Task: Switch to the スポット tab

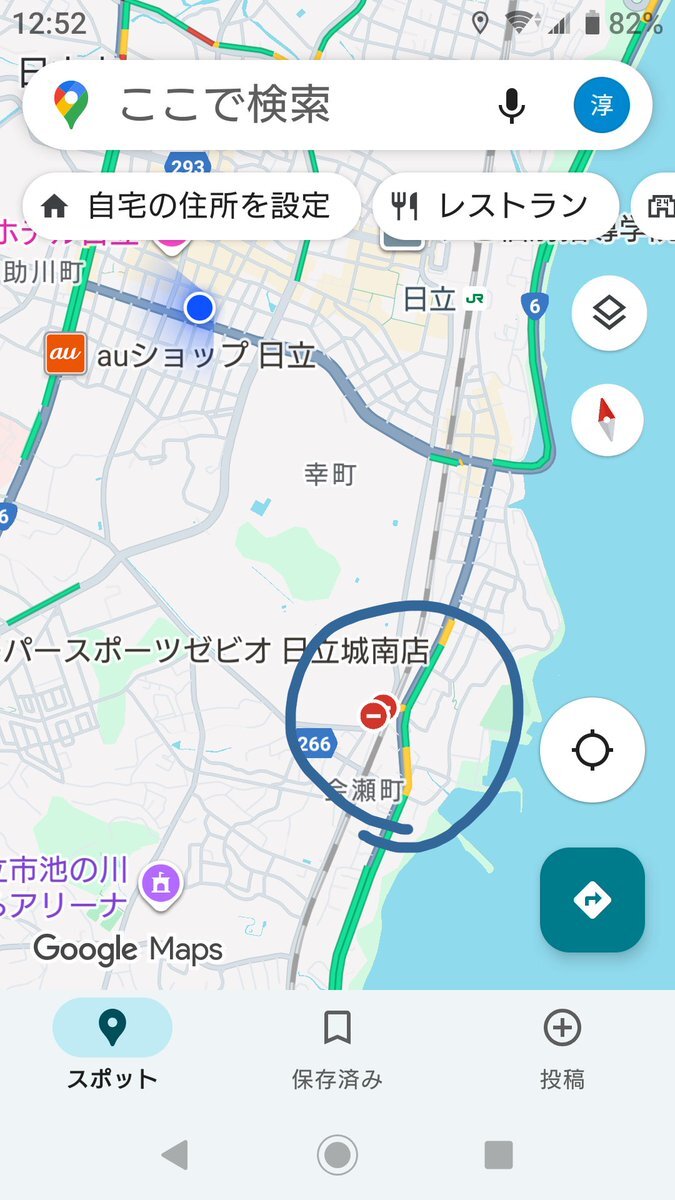Action: [x=112, y=1045]
